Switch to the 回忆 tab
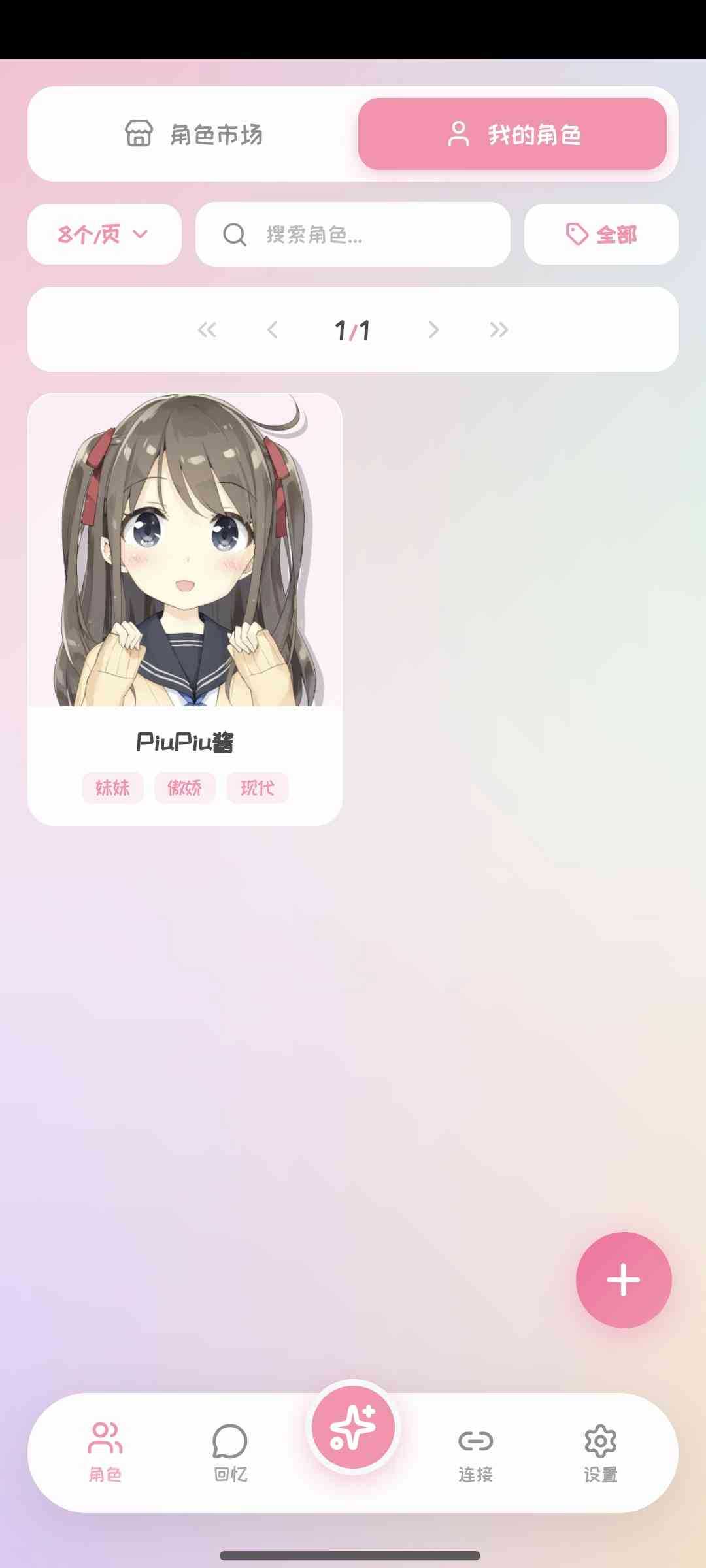 pyautogui.click(x=230, y=1452)
